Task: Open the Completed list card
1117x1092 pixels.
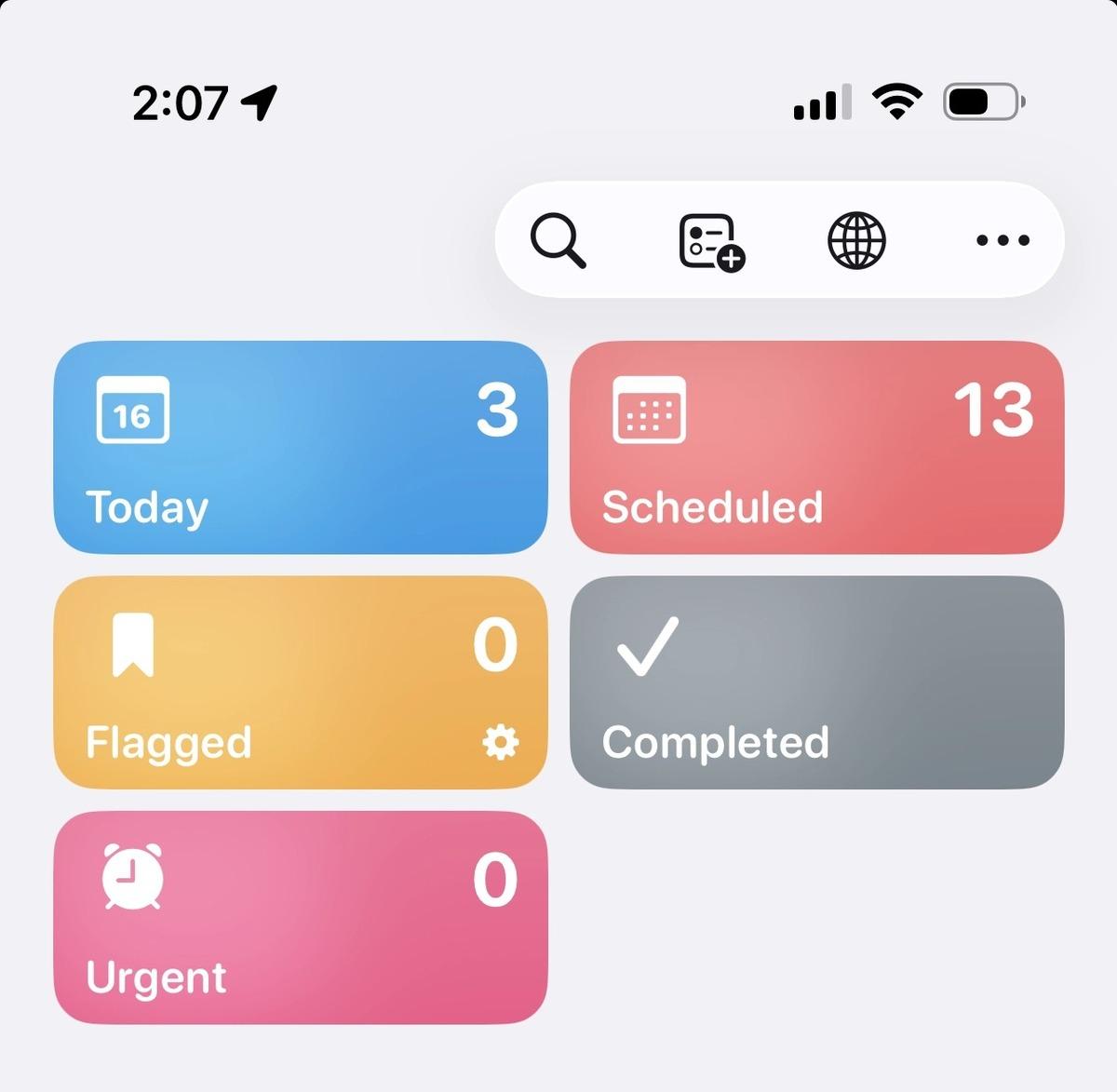Action: 816,682
